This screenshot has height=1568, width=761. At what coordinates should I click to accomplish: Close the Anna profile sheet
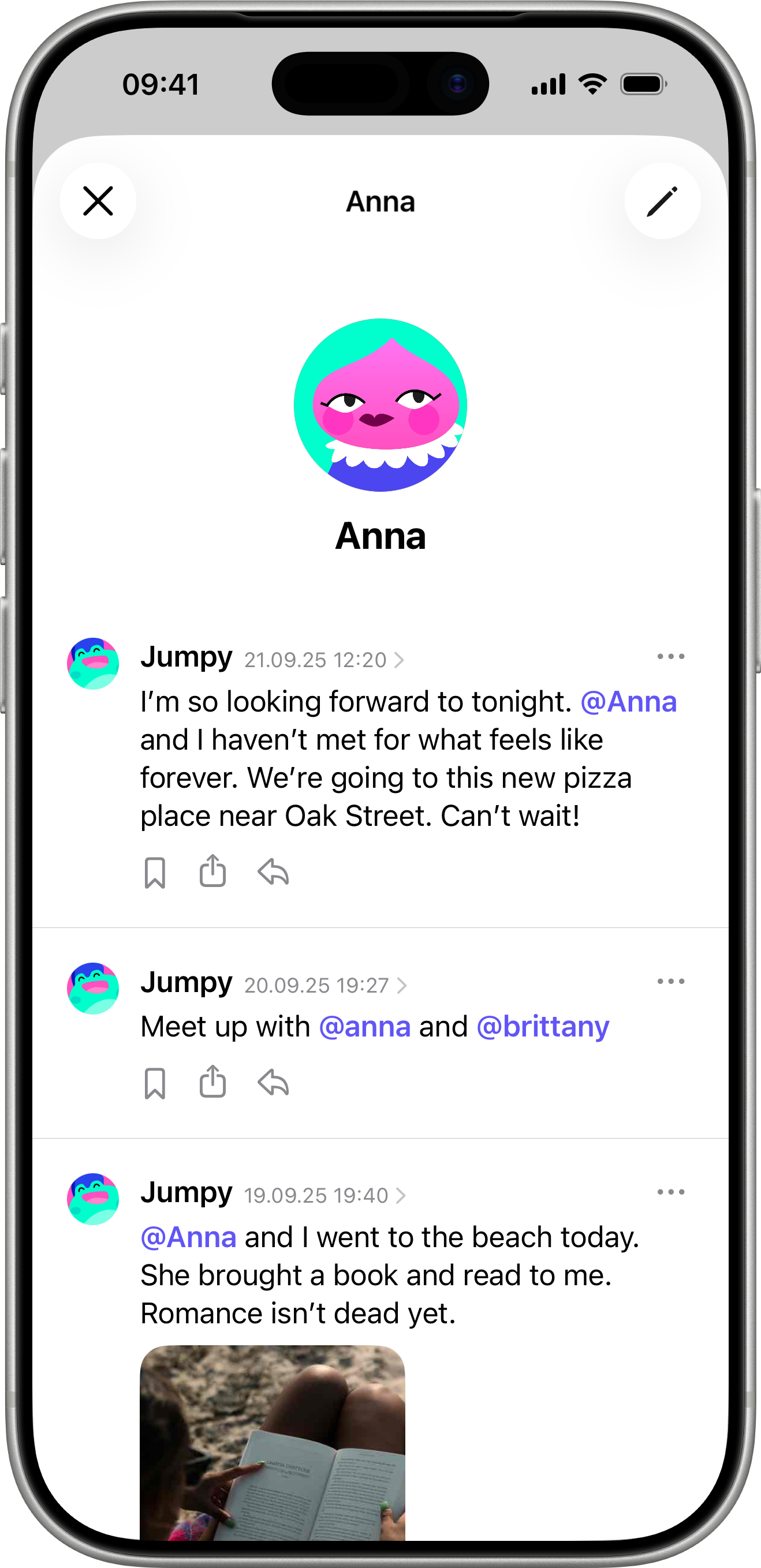(98, 201)
